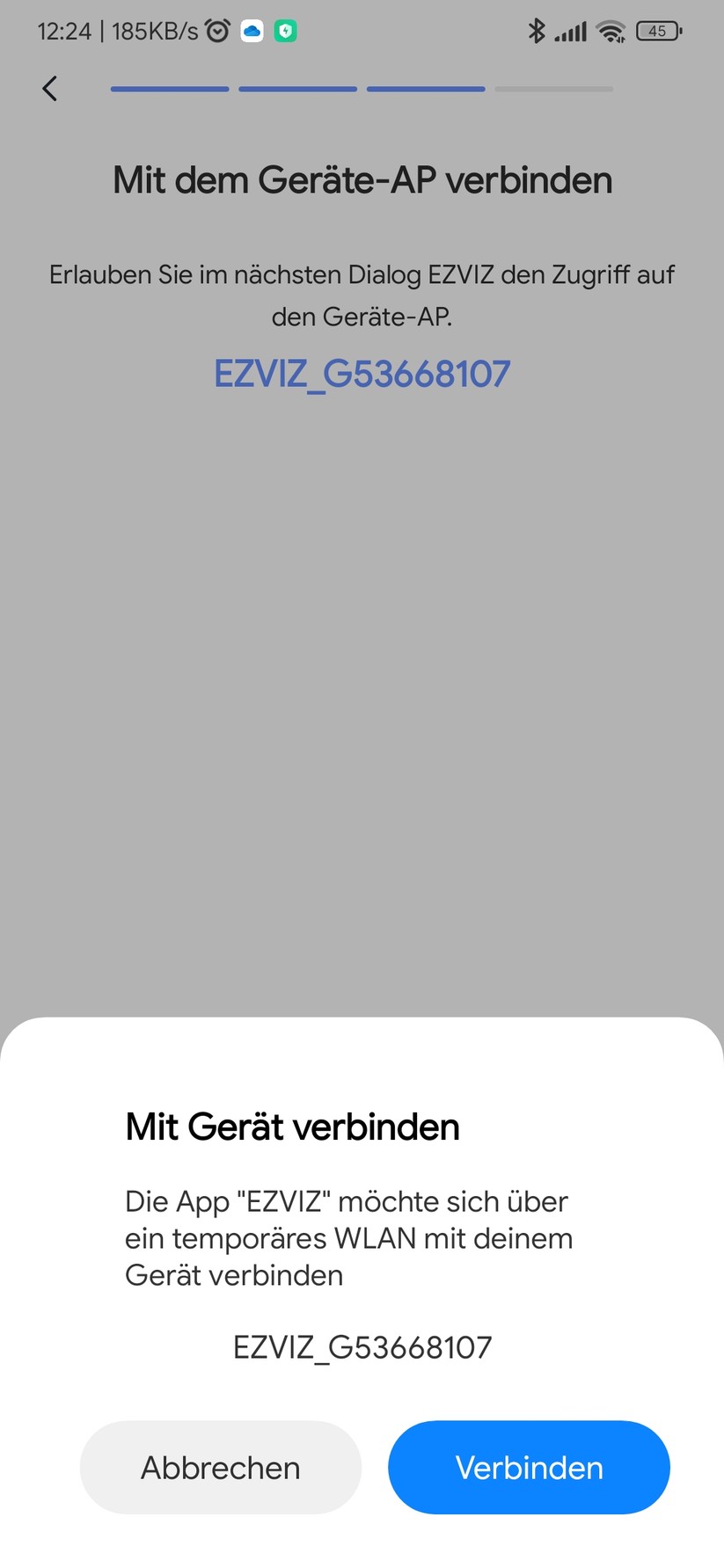Tap the mobile signal strength icon
The width and height of the screenshot is (724, 1568).
(x=570, y=30)
